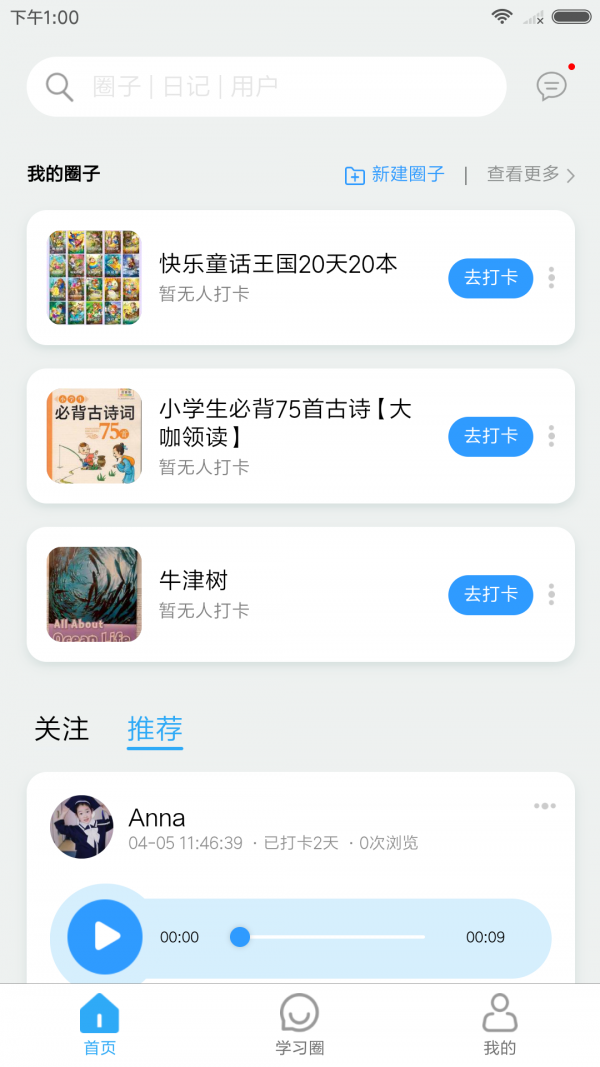Switch to the 关注 tab
The width and height of the screenshot is (600, 1067).
pos(62,729)
